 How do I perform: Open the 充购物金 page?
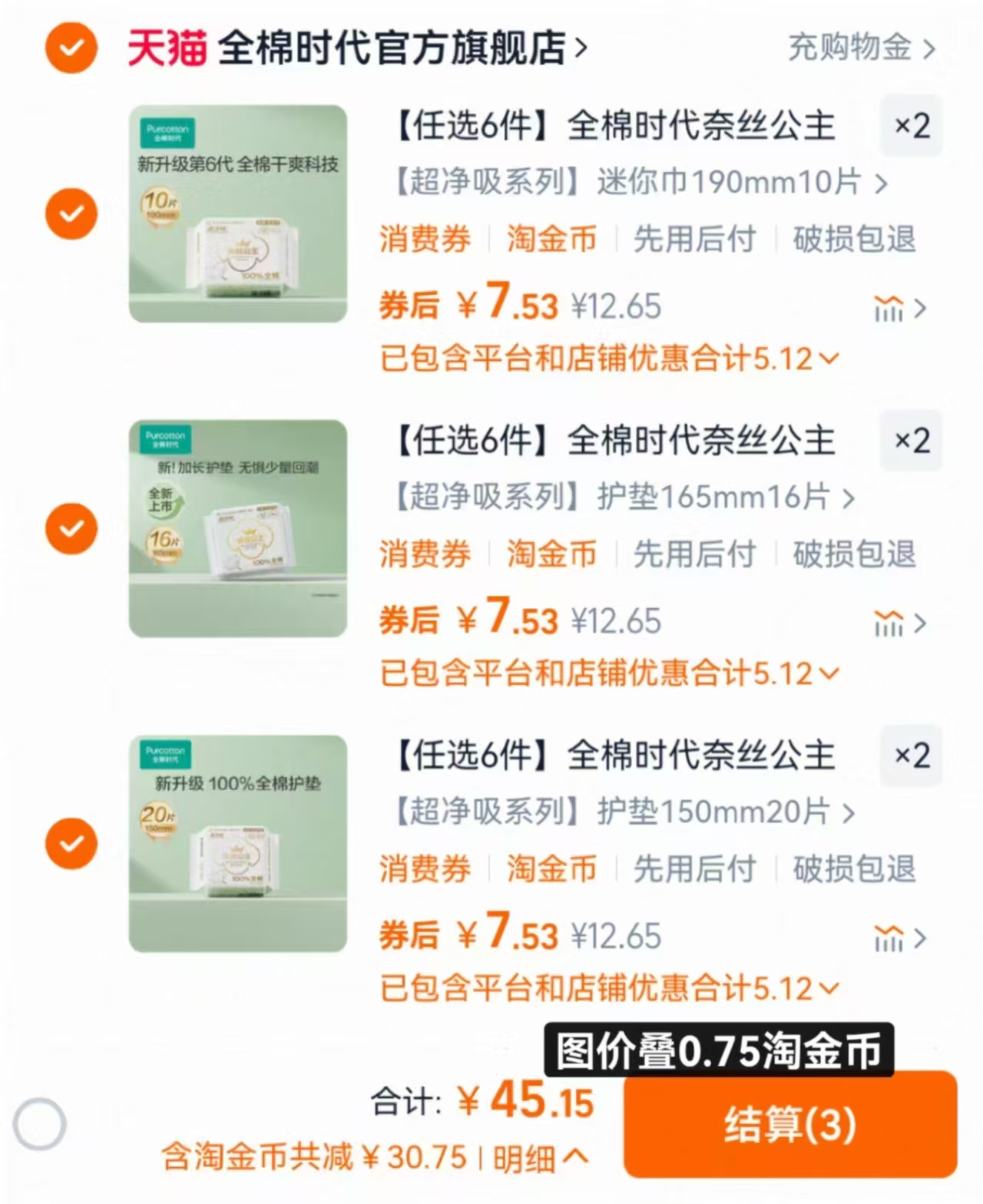point(848,49)
